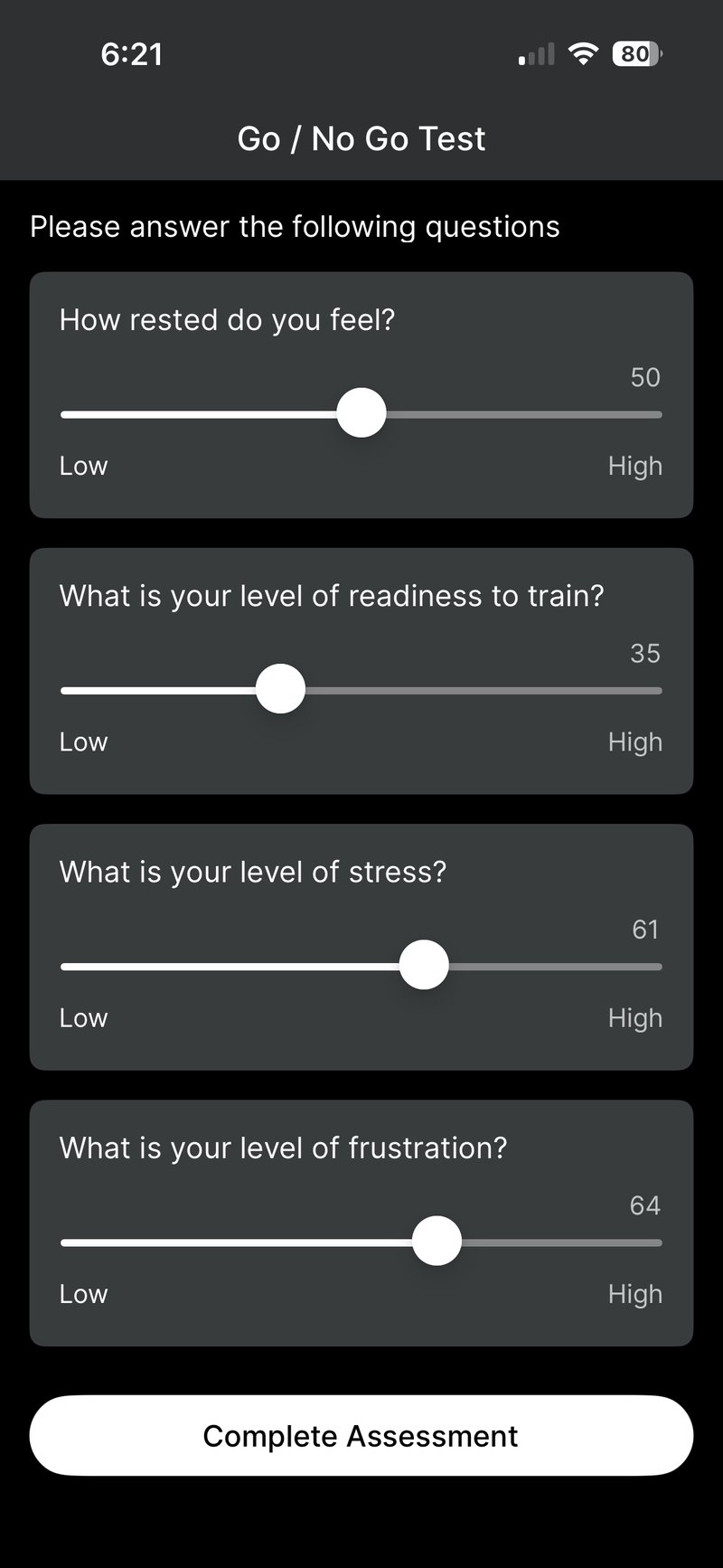Tap the value 64 on frustration question
This screenshot has height=1568, width=723.
[x=645, y=1205]
